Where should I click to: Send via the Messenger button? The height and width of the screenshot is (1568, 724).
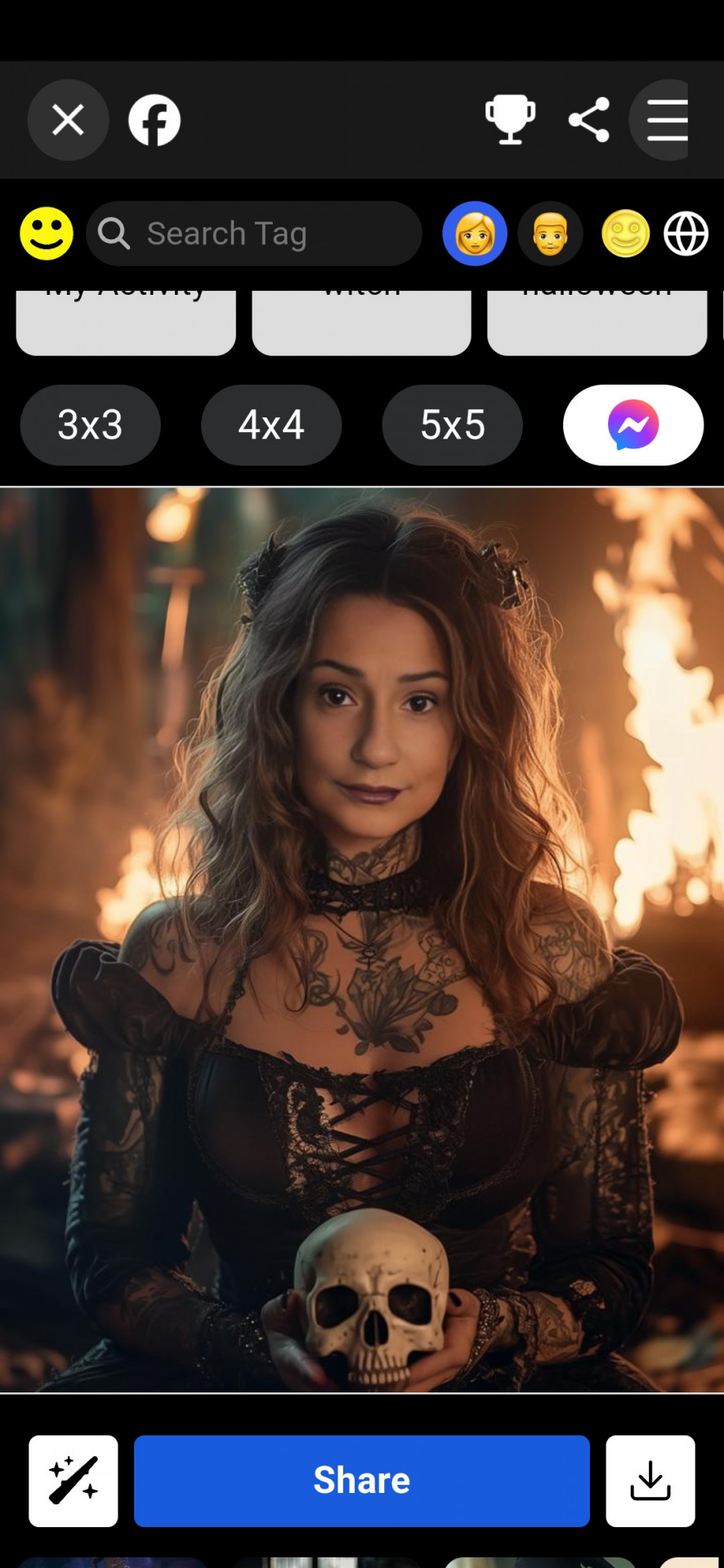click(x=633, y=425)
